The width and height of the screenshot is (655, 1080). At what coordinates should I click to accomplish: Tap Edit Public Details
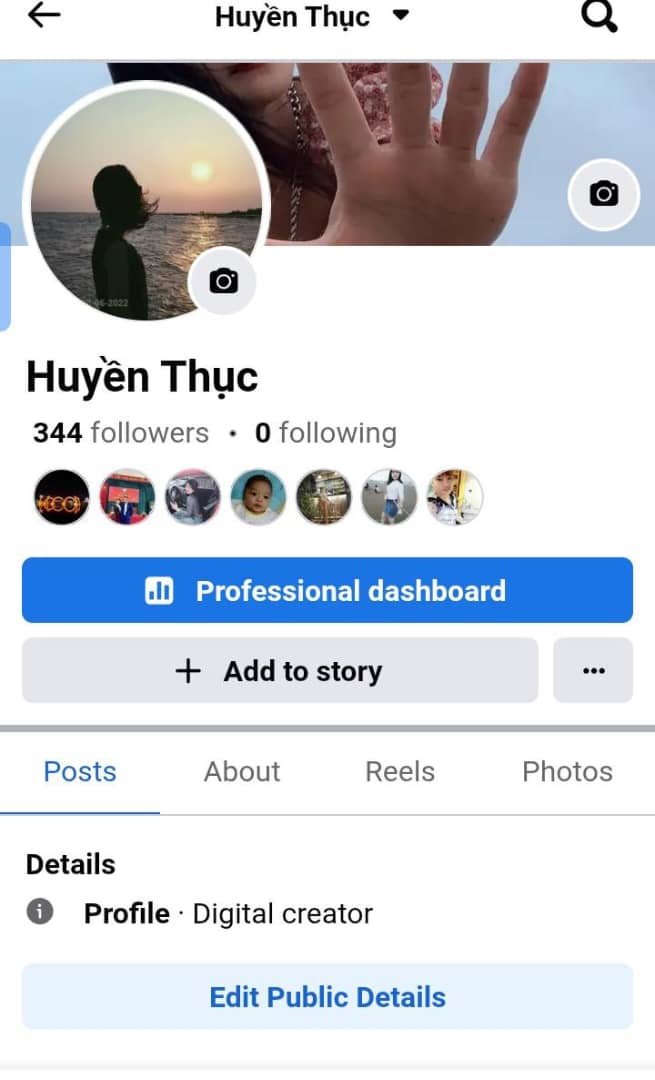point(327,997)
